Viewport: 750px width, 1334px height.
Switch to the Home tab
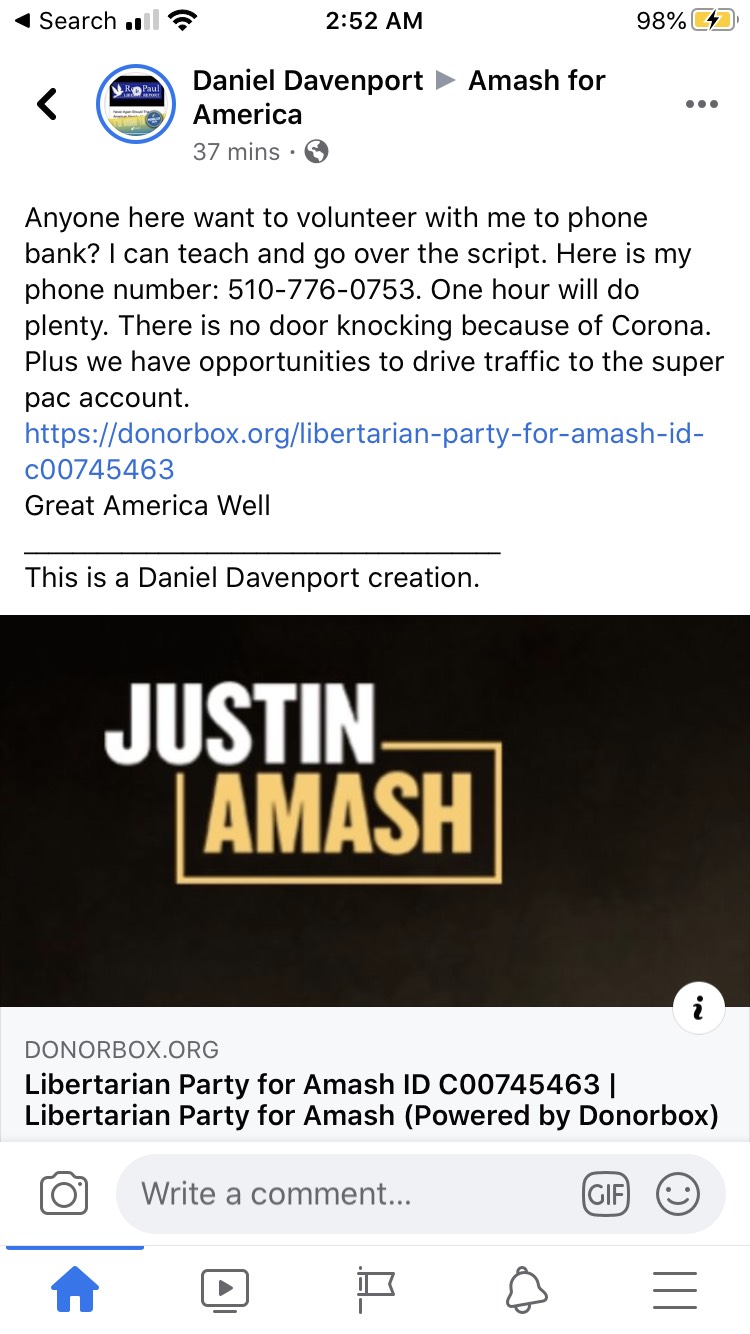pyautogui.click(x=75, y=1290)
